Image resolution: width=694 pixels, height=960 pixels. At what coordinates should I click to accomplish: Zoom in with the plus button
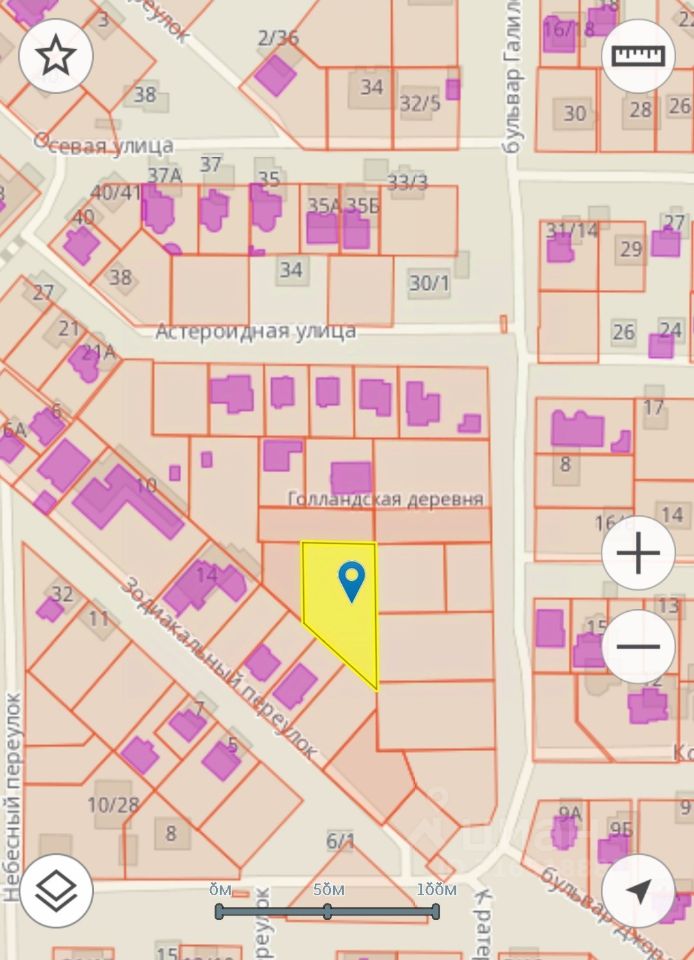tap(638, 554)
